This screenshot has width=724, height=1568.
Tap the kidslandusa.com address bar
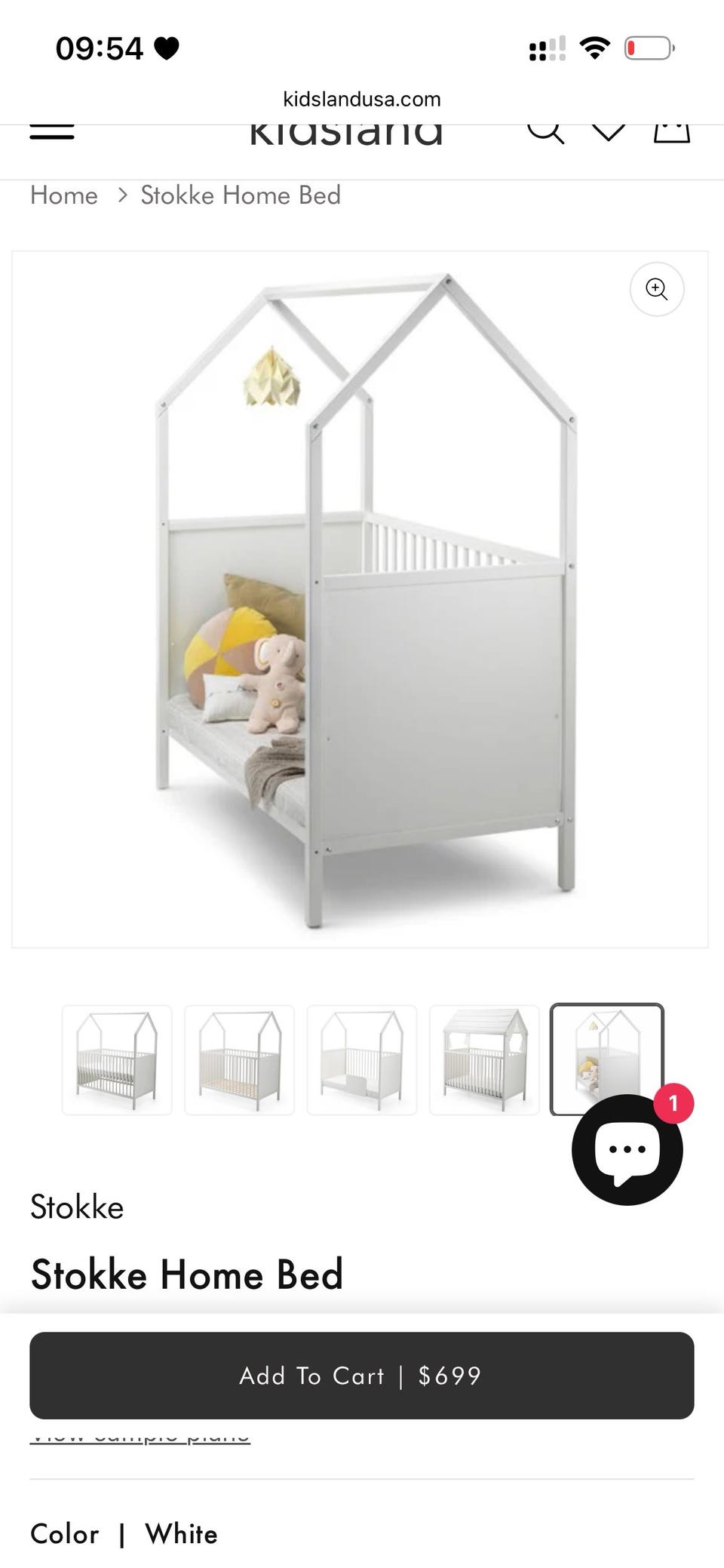tap(362, 99)
